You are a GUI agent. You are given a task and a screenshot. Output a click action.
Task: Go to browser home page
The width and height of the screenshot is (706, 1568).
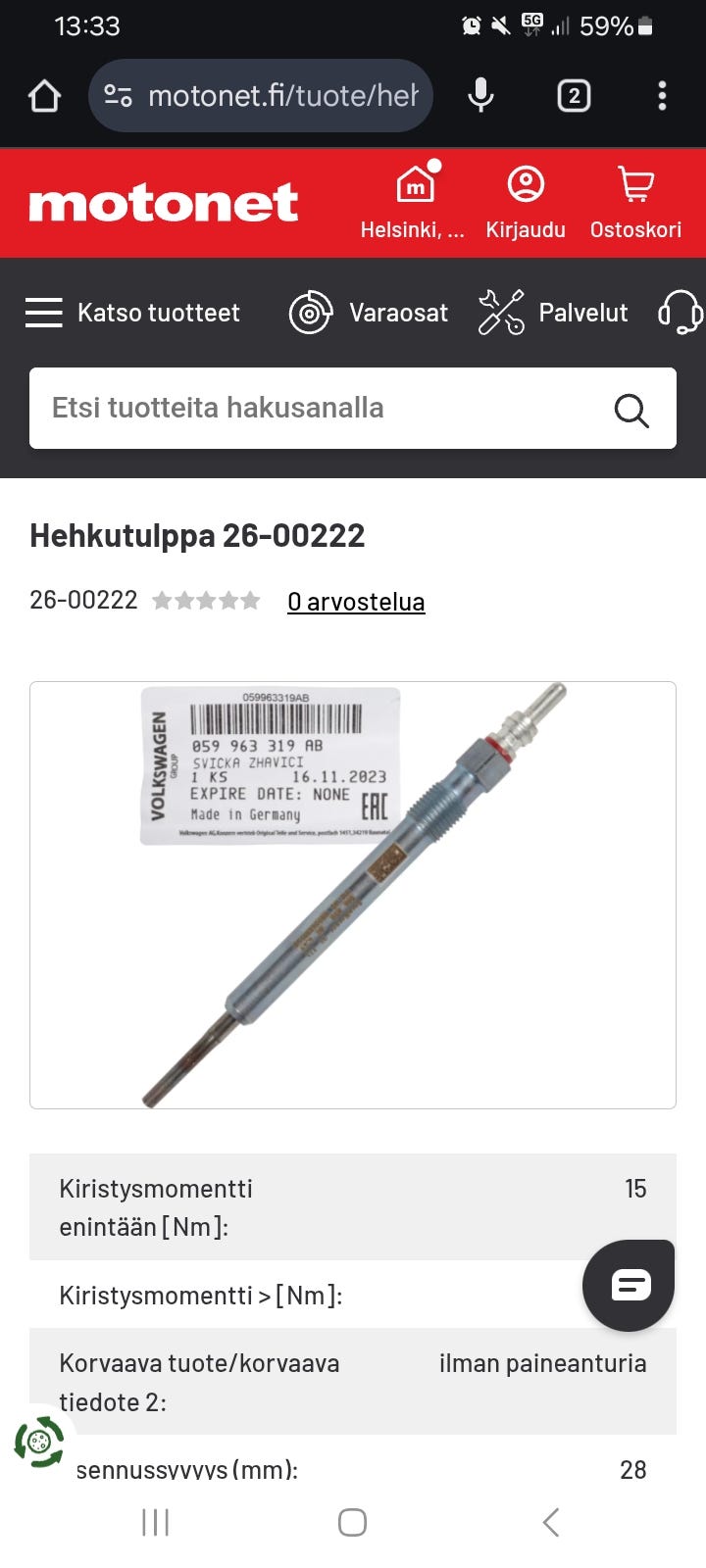tap(45, 96)
